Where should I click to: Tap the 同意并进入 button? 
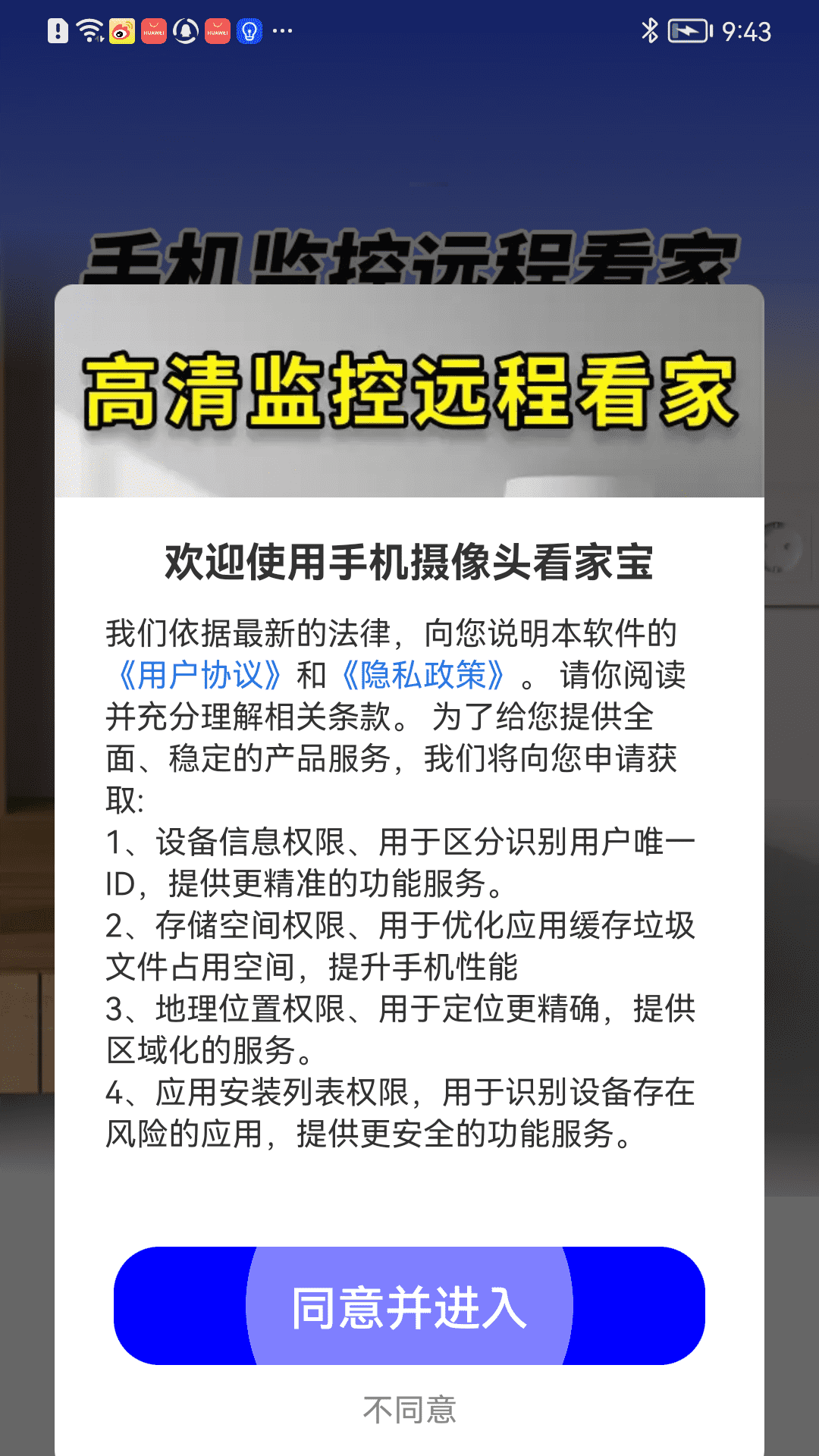click(409, 1306)
